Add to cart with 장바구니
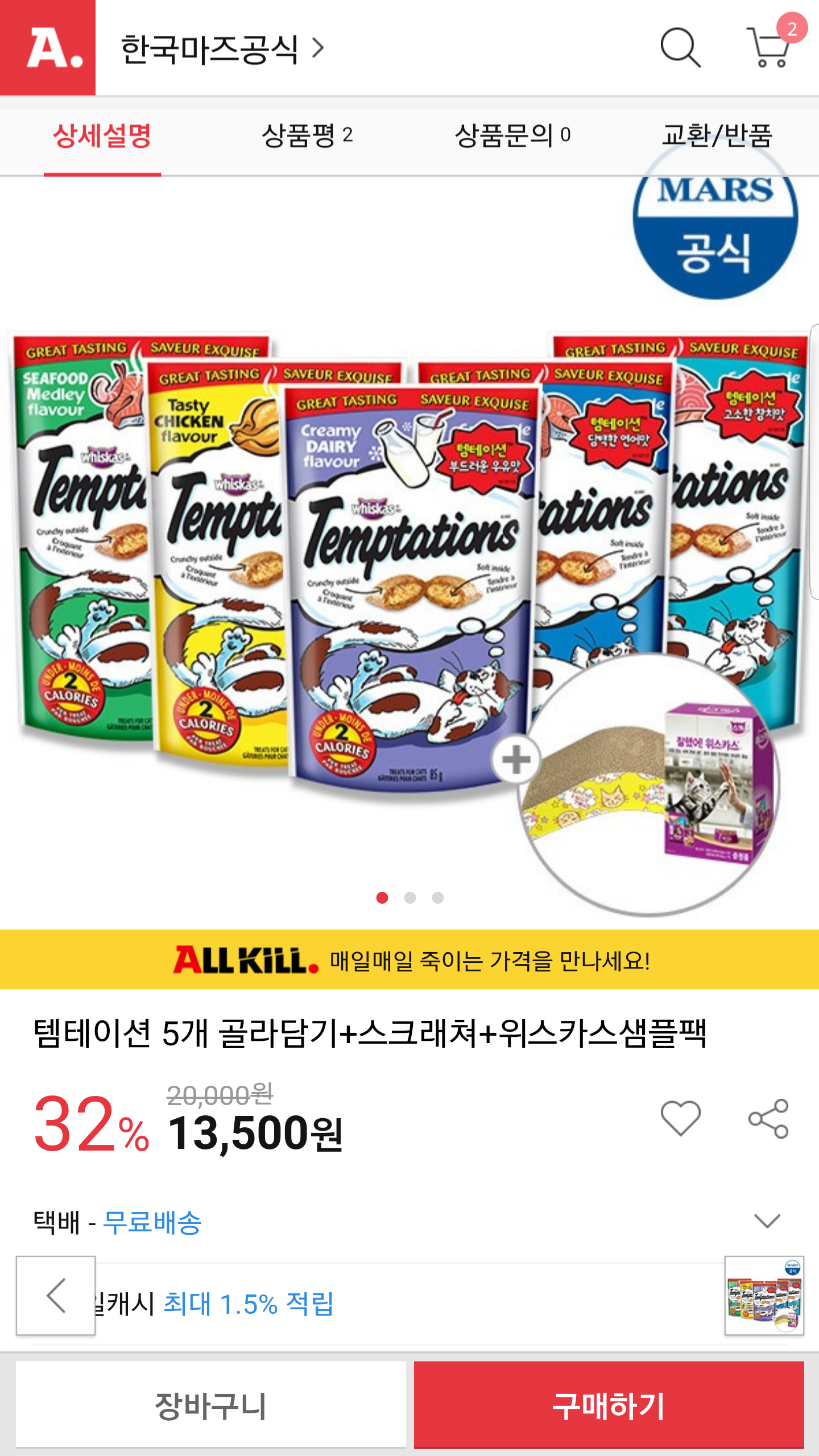The height and width of the screenshot is (1456, 819). (x=210, y=1405)
